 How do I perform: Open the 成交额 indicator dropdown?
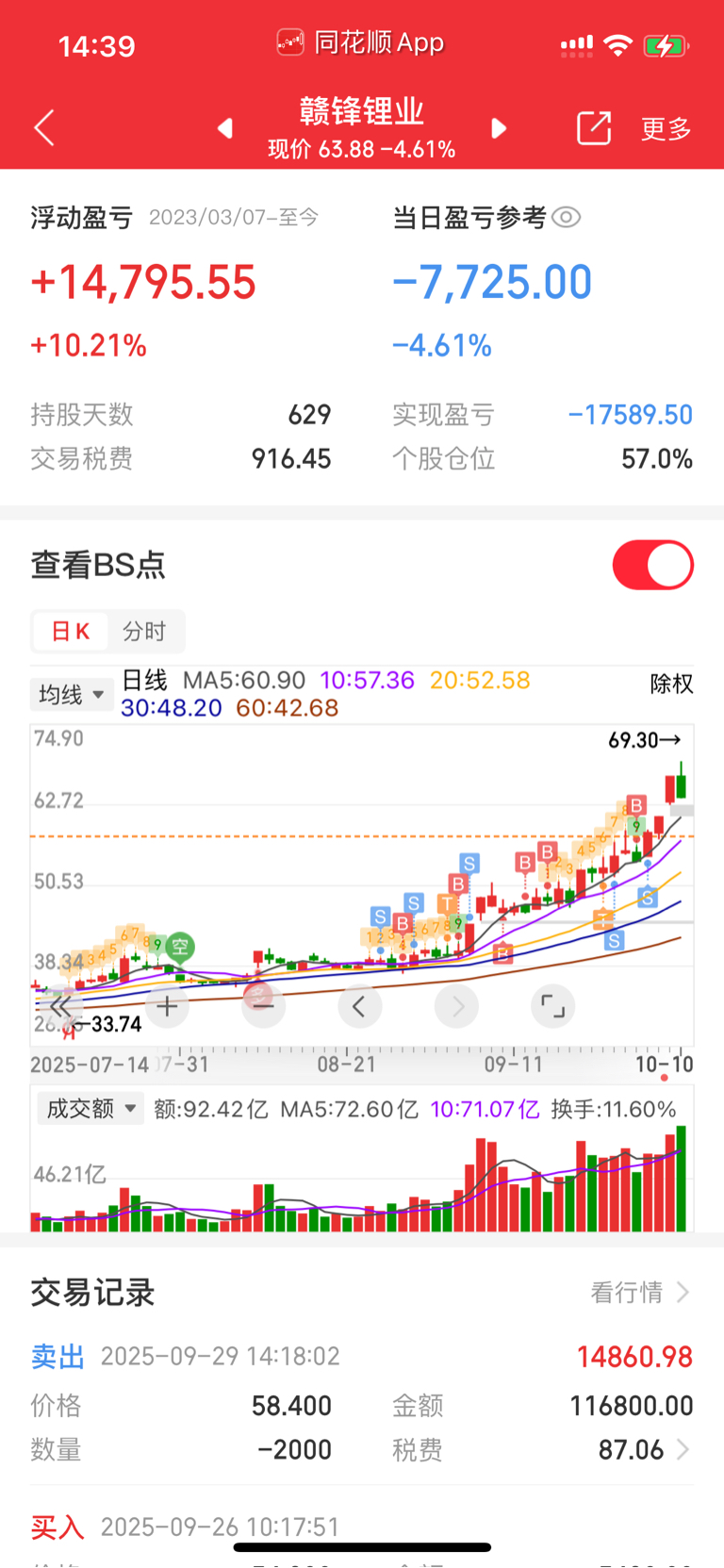pos(90,1108)
